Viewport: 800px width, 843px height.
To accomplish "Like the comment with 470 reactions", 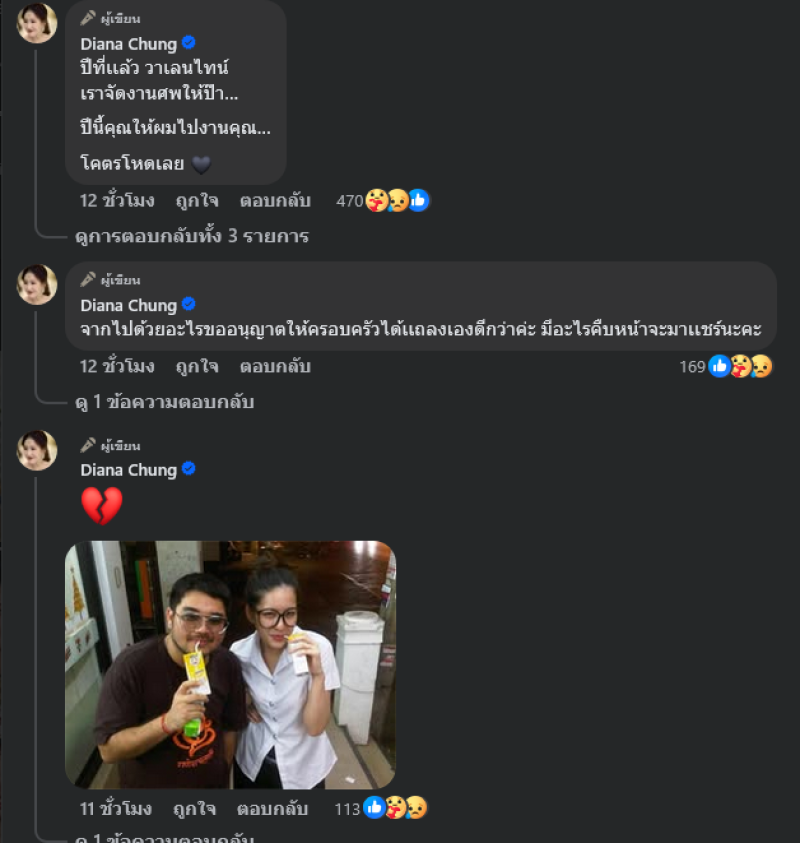I will click(196, 200).
